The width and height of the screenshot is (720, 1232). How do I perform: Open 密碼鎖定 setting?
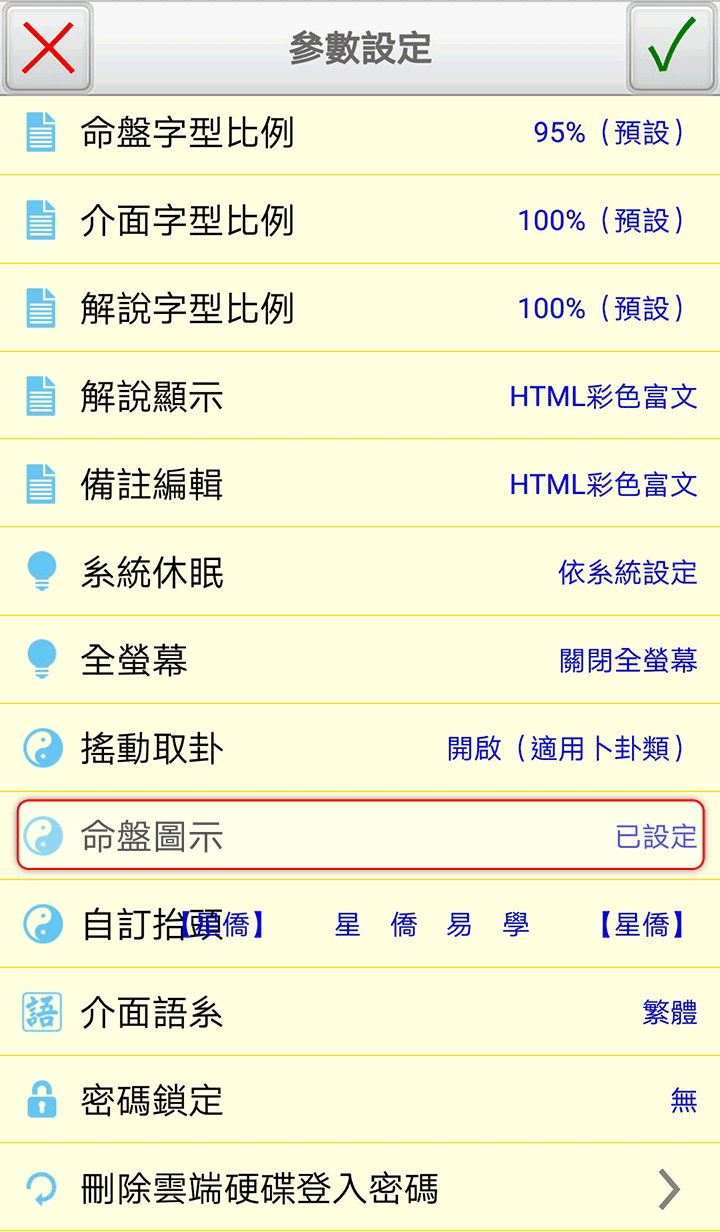click(360, 1100)
